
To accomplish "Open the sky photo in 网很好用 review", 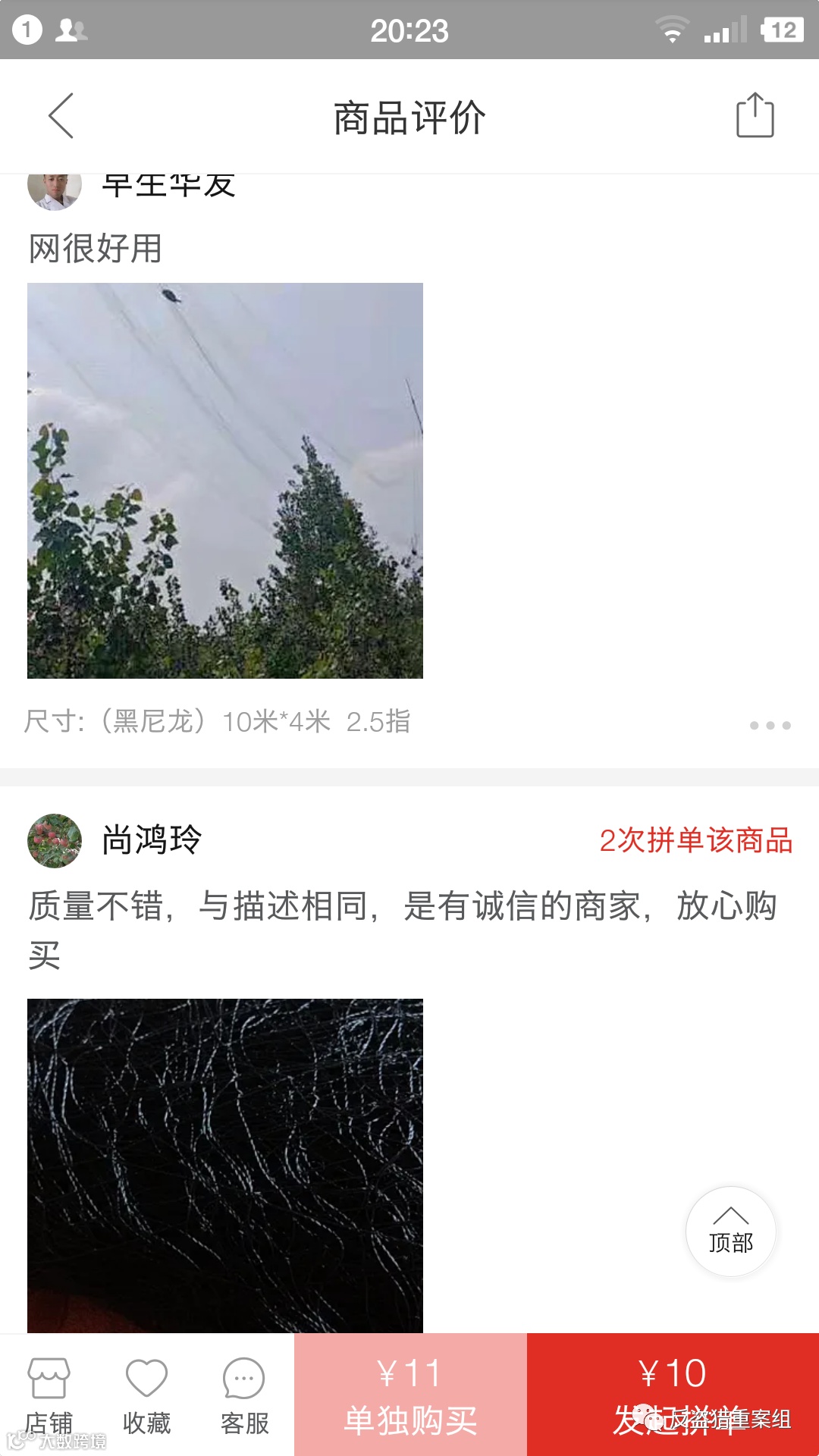I will (x=225, y=480).
